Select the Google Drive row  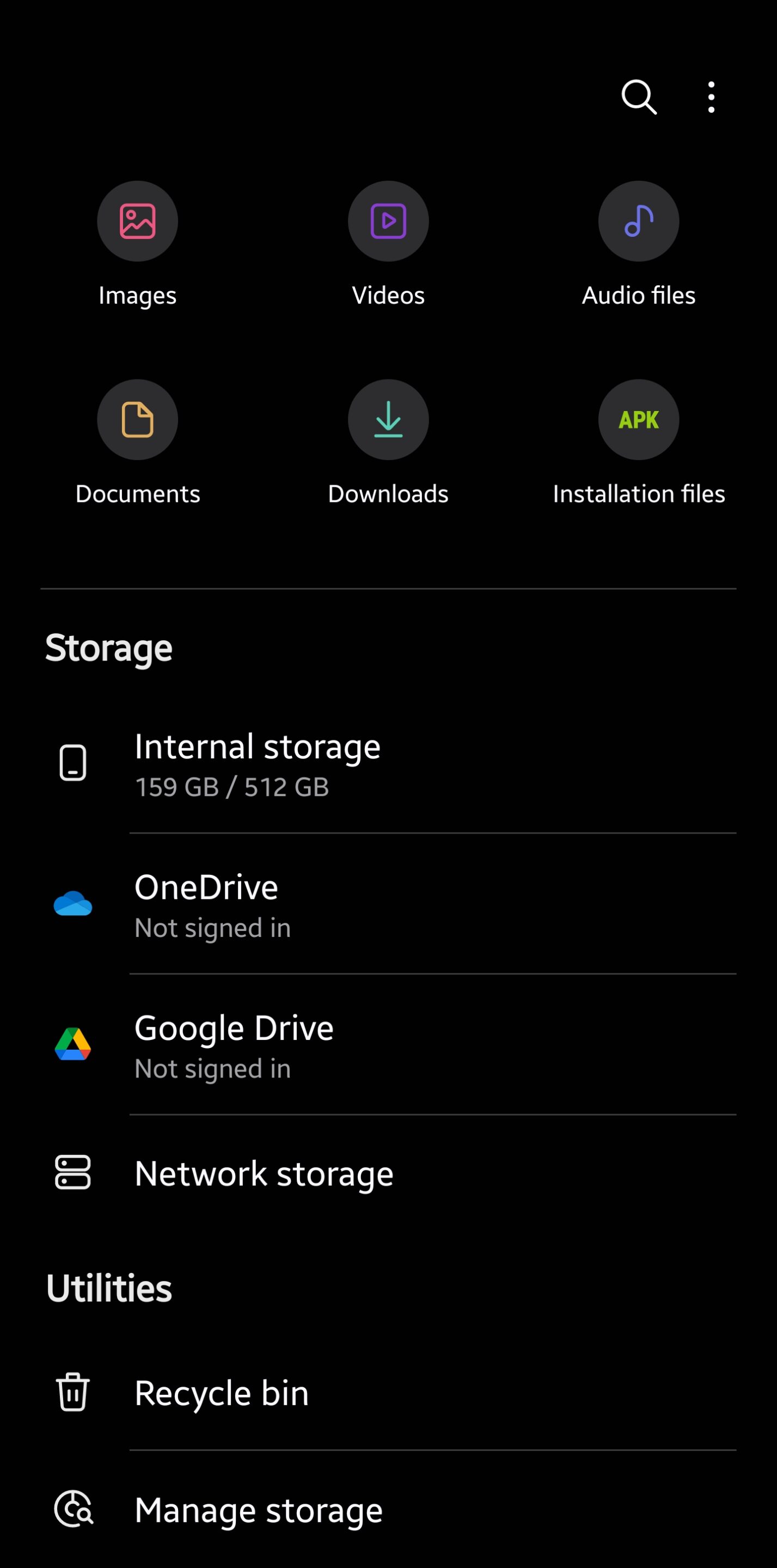(x=389, y=1045)
